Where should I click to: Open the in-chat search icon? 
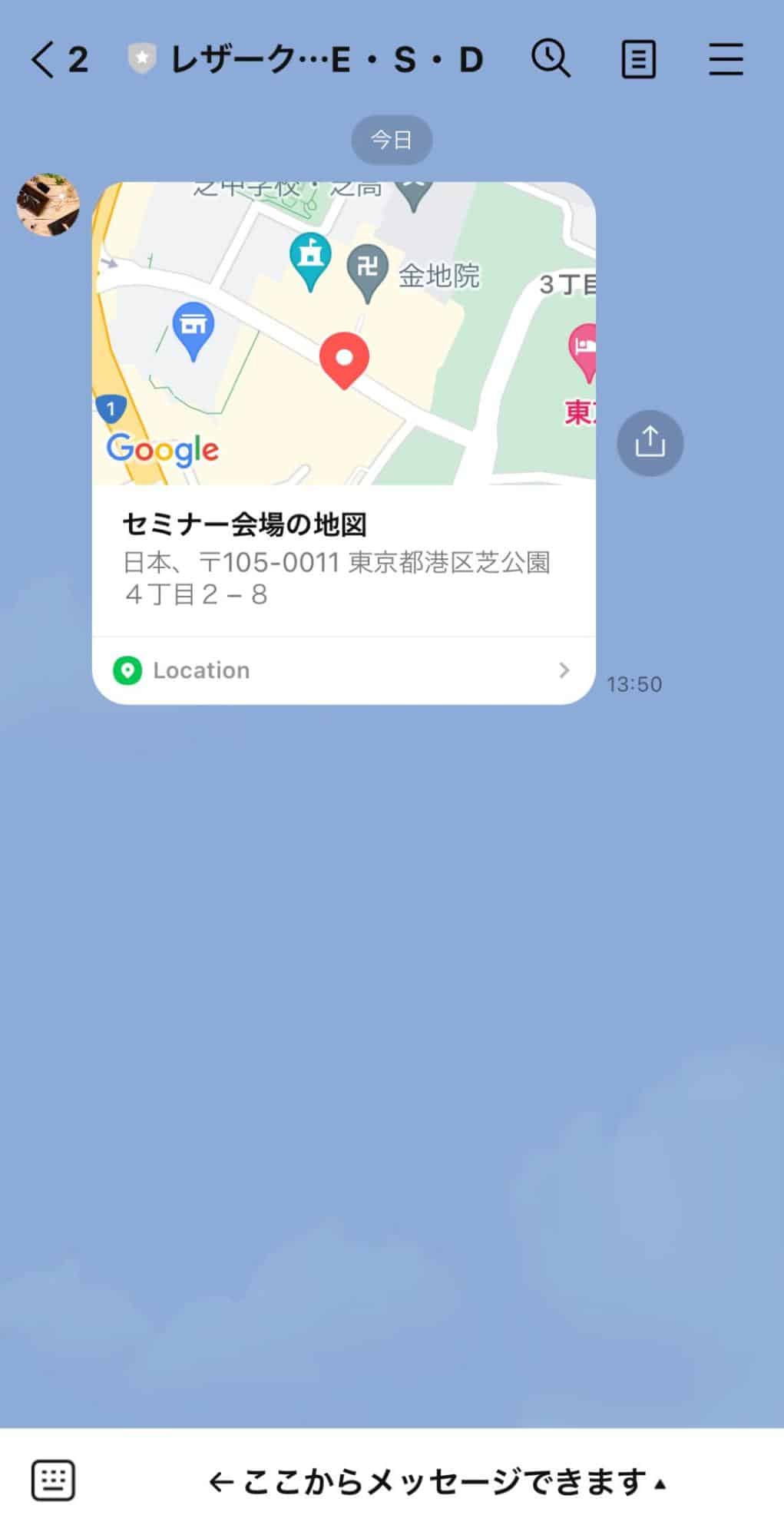coord(551,58)
